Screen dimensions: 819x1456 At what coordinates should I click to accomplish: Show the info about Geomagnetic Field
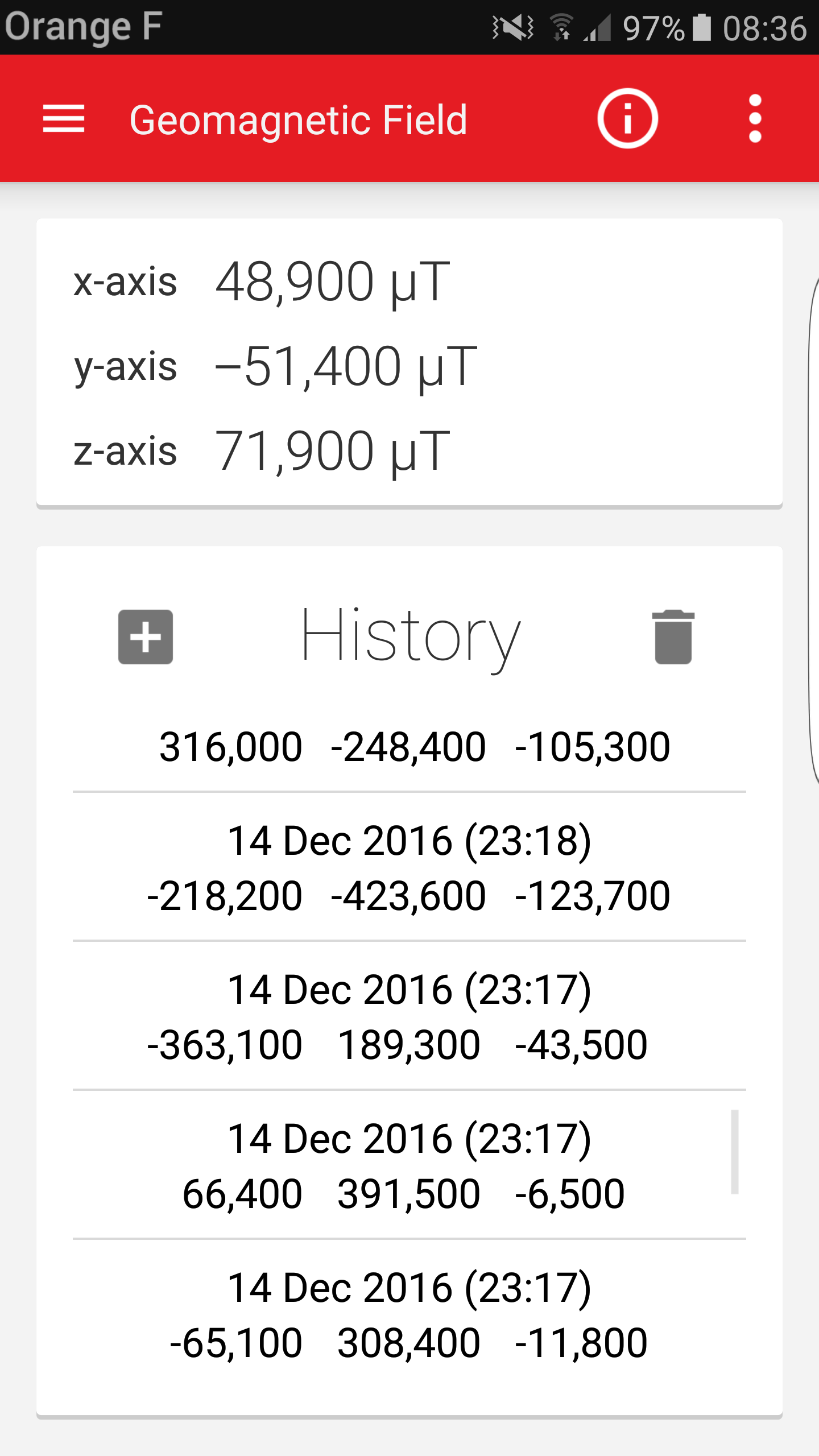click(627, 119)
